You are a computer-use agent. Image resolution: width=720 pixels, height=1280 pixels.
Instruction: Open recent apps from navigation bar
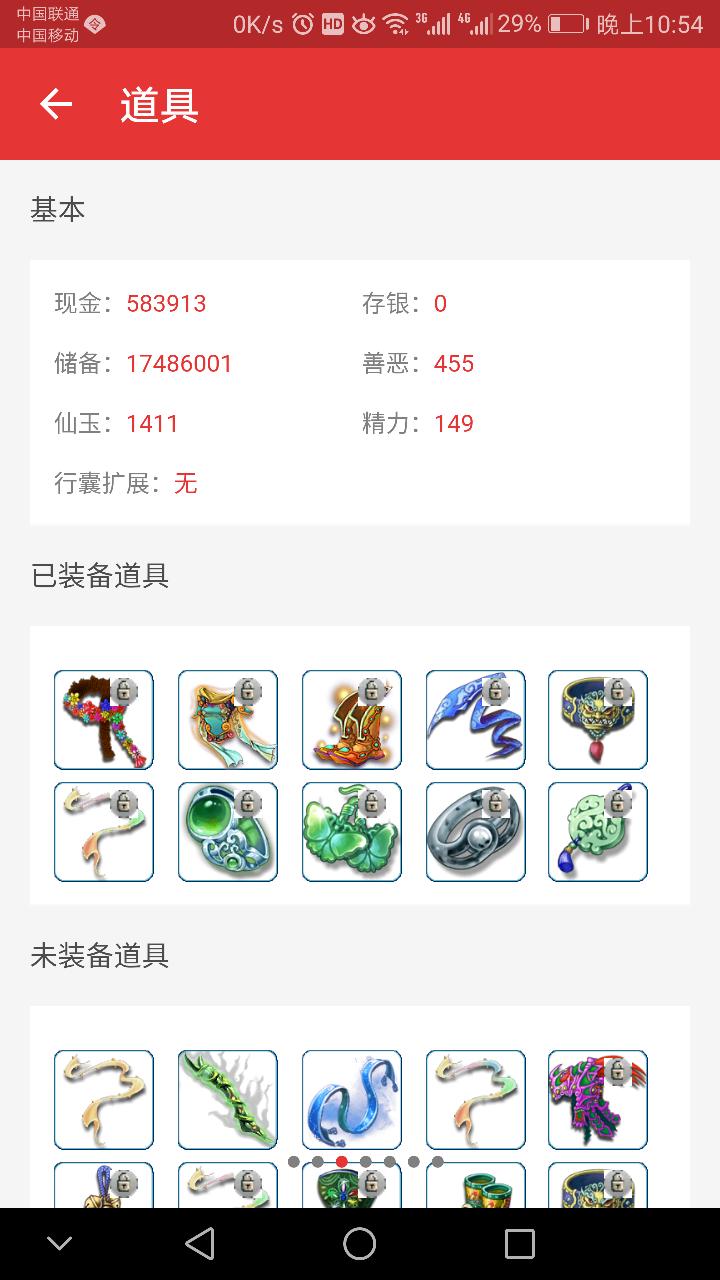point(520,1244)
